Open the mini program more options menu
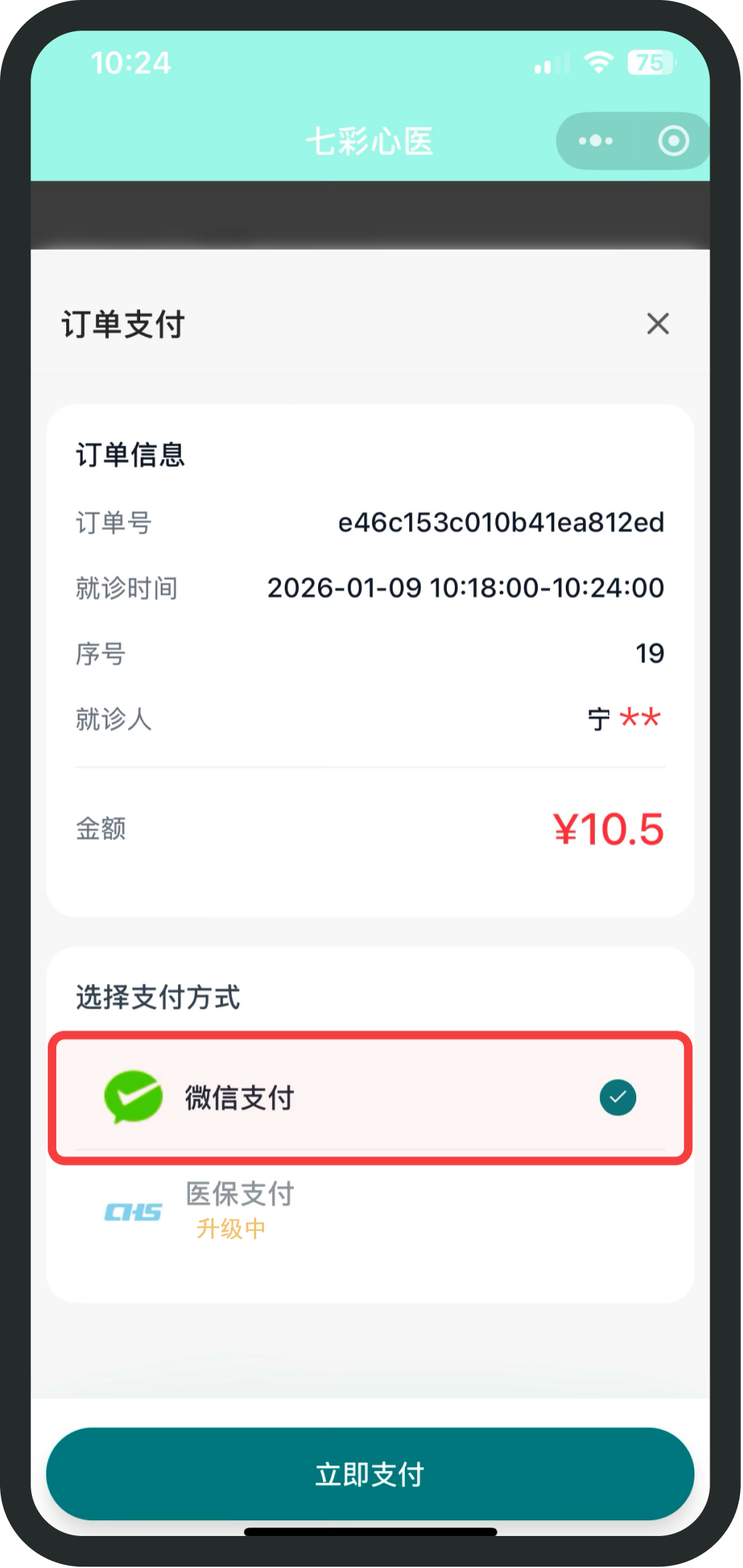 [596, 141]
